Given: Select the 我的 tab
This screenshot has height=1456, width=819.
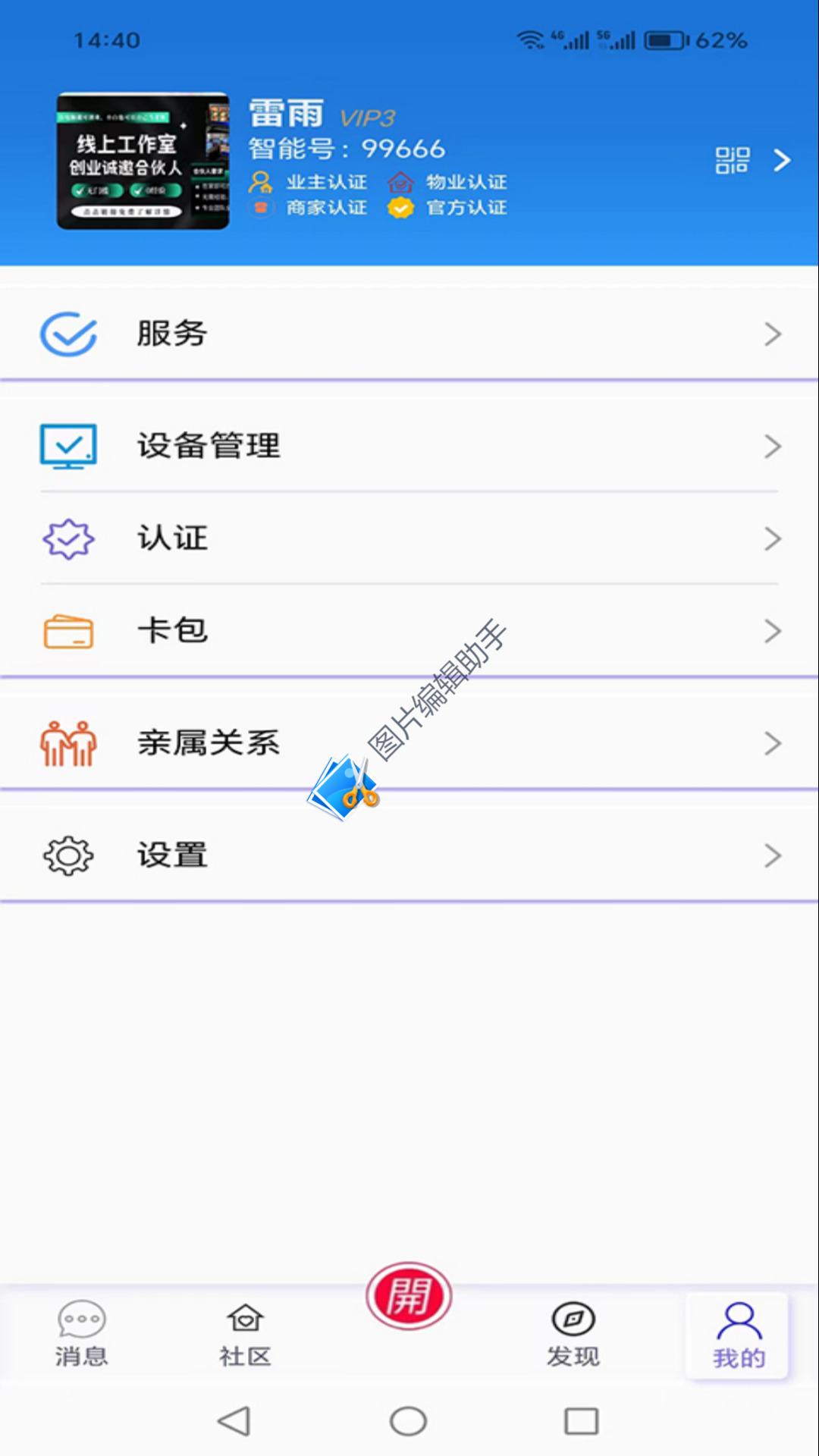Looking at the screenshot, I should pyautogui.click(x=738, y=1335).
